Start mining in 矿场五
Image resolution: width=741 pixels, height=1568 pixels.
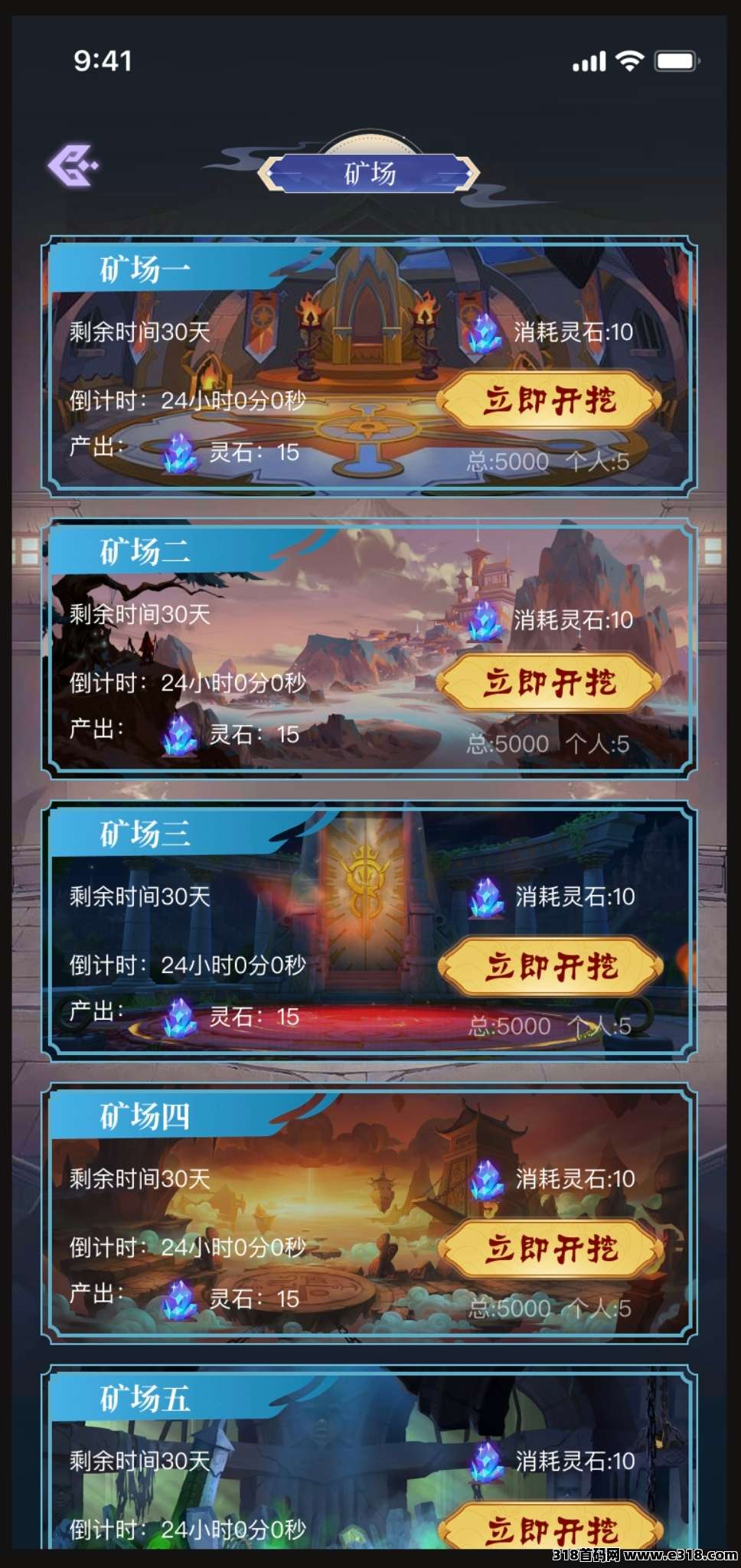click(550, 1528)
